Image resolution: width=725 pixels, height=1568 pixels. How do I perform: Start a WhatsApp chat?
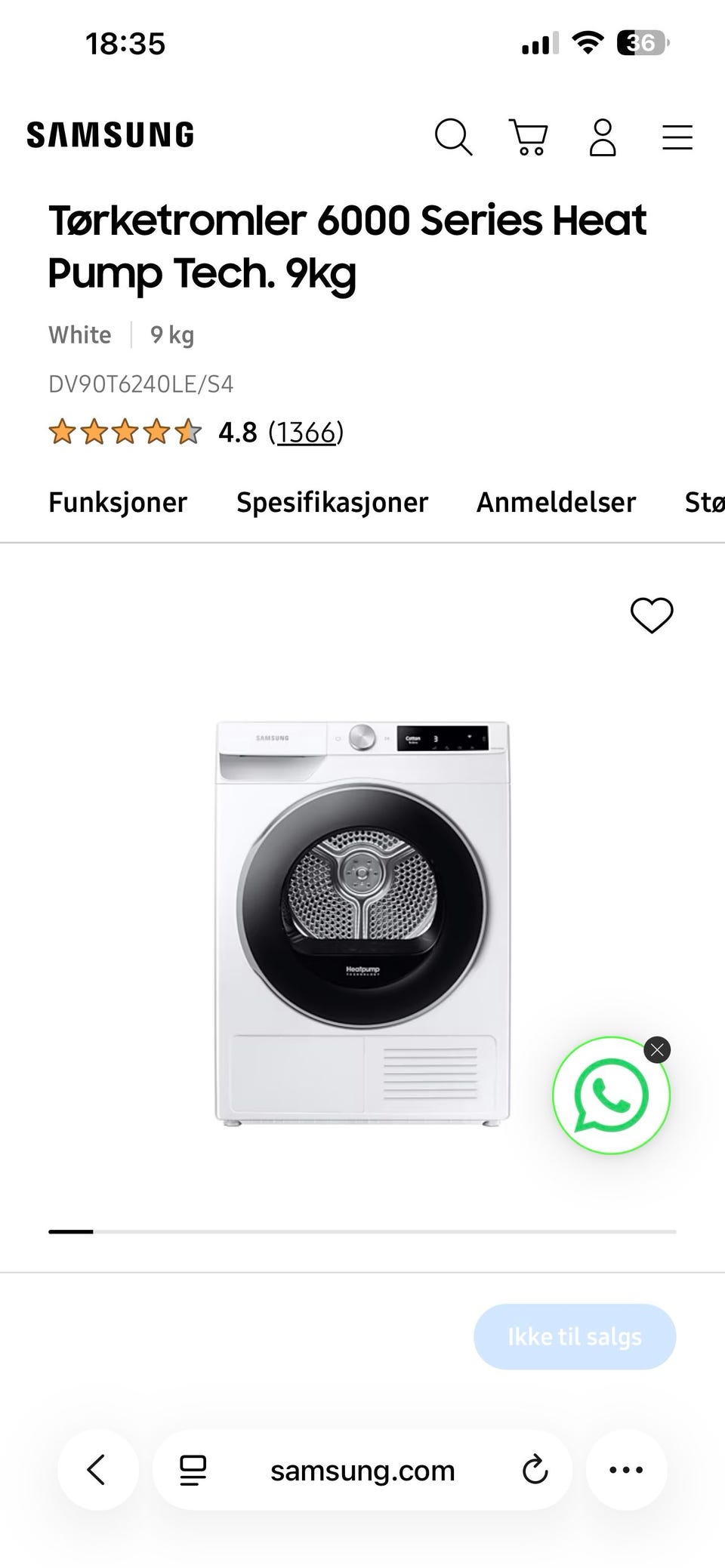611,1095
